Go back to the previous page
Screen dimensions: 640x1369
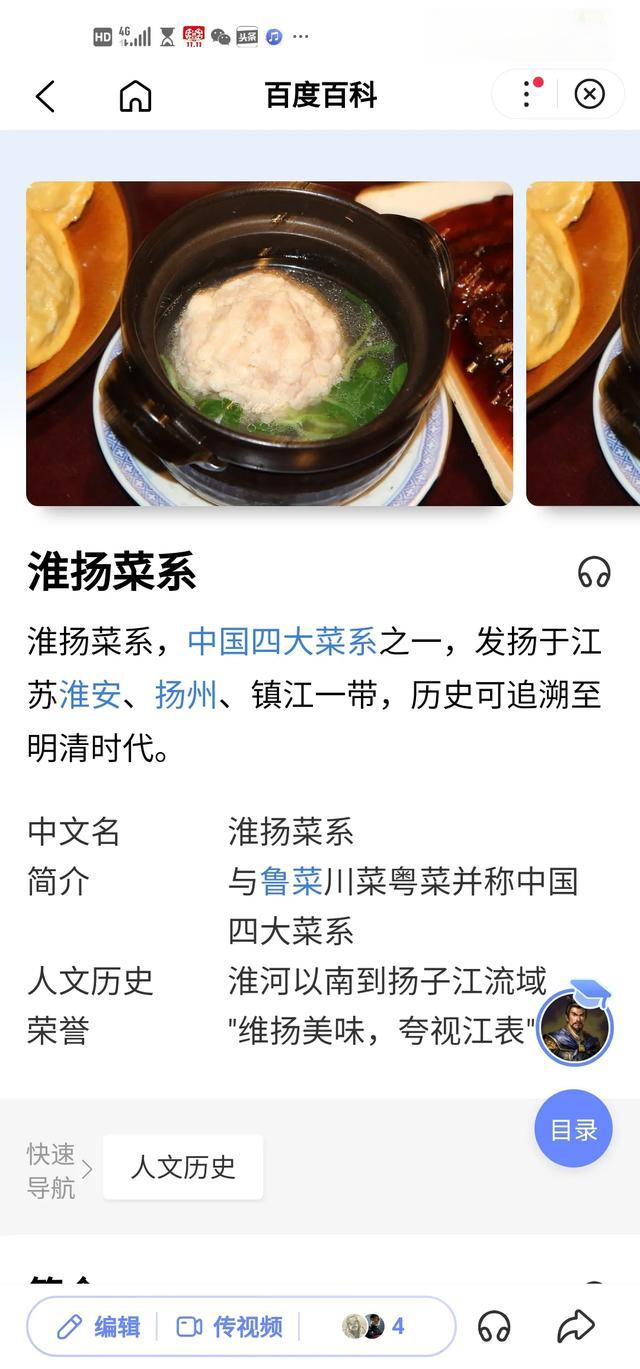pos(45,96)
